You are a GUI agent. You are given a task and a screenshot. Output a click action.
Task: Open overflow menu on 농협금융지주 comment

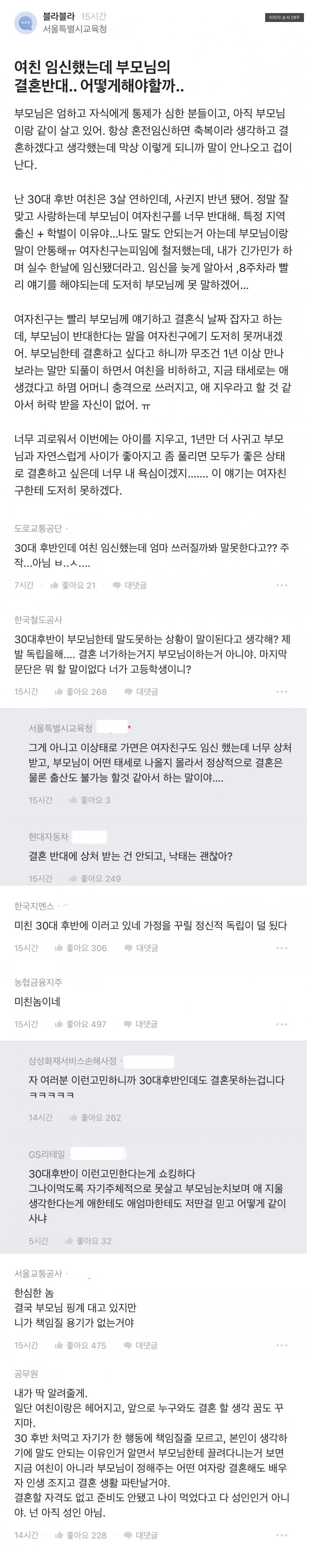click(x=281, y=1024)
